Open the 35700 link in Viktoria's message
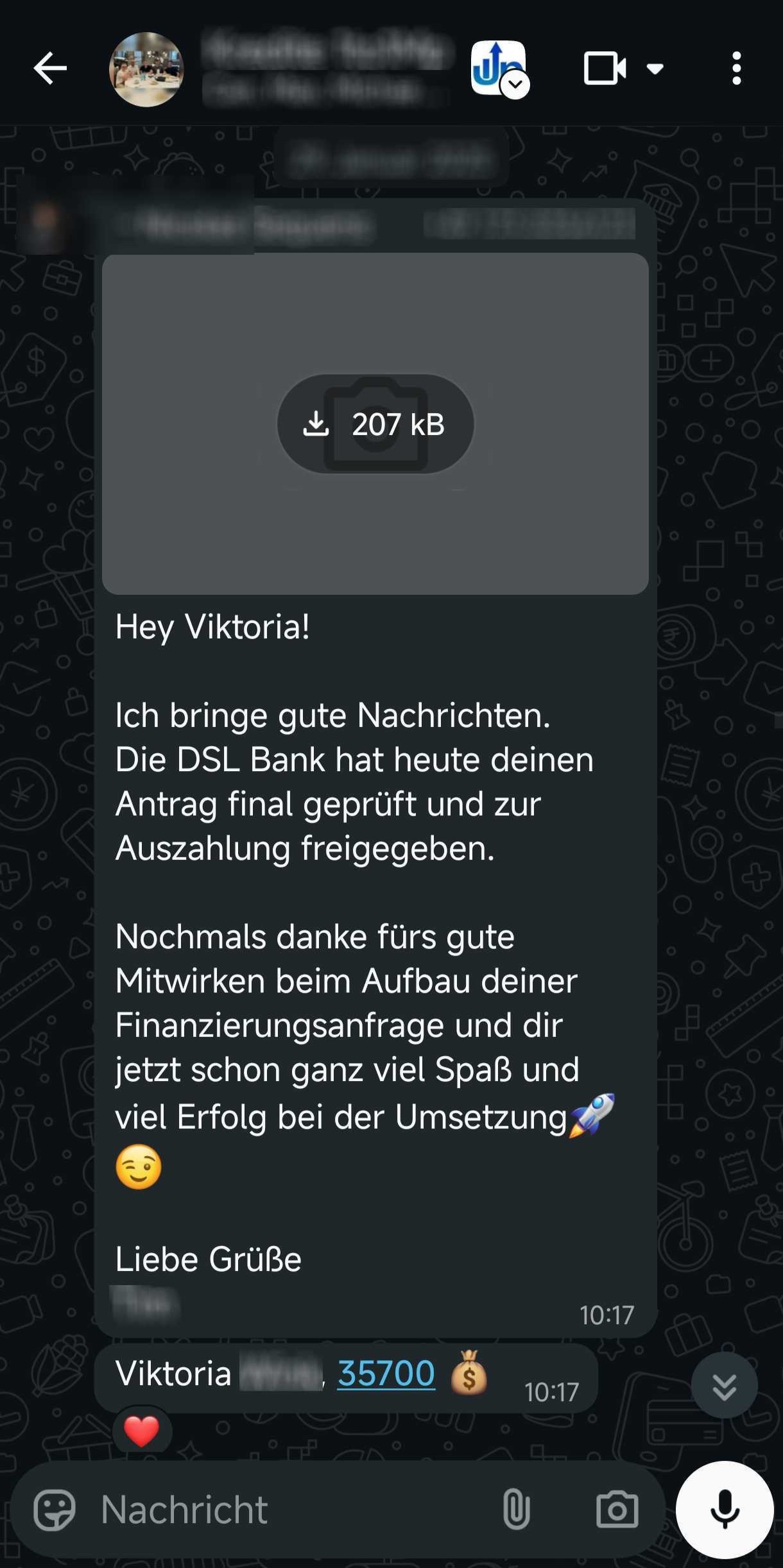The height and width of the screenshot is (1568, 783). point(385,1374)
